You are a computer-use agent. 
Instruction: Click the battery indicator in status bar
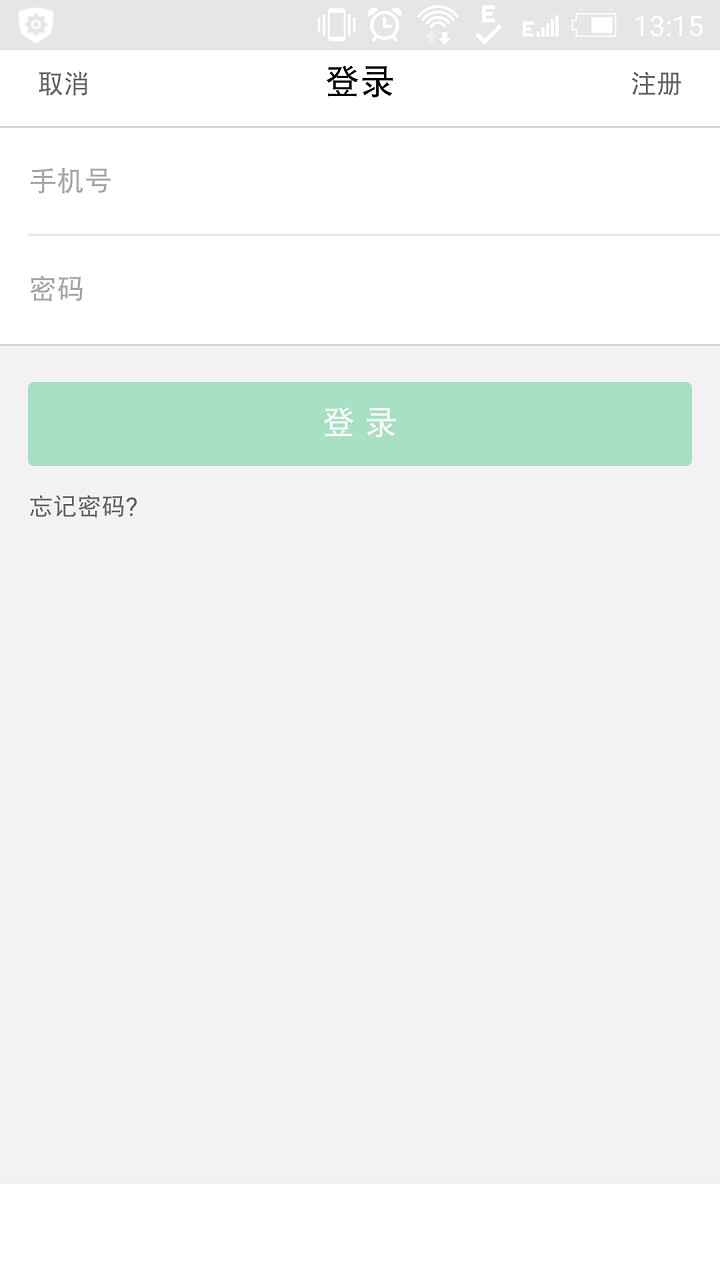click(x=597, y=24)
